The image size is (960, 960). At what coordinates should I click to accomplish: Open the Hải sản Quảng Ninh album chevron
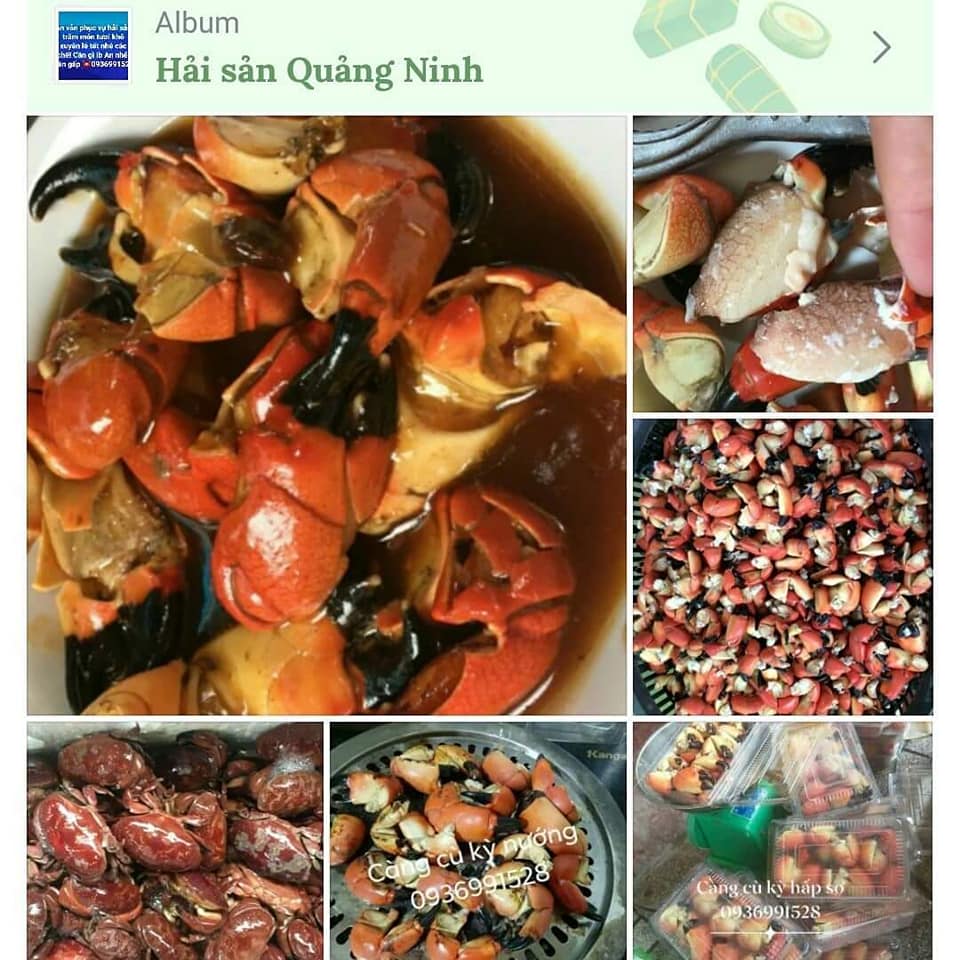tap(880, 47)
